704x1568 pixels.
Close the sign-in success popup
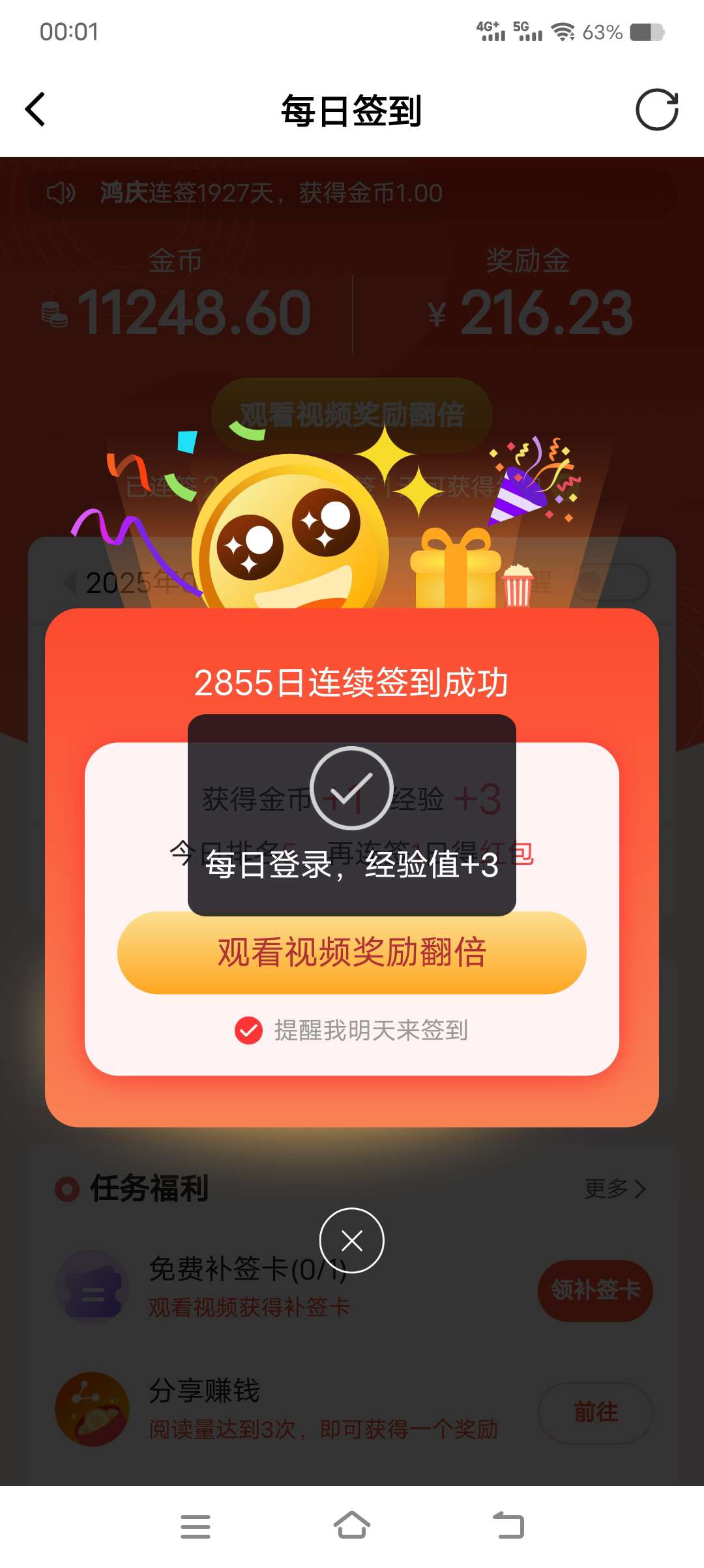point(352,1241)
